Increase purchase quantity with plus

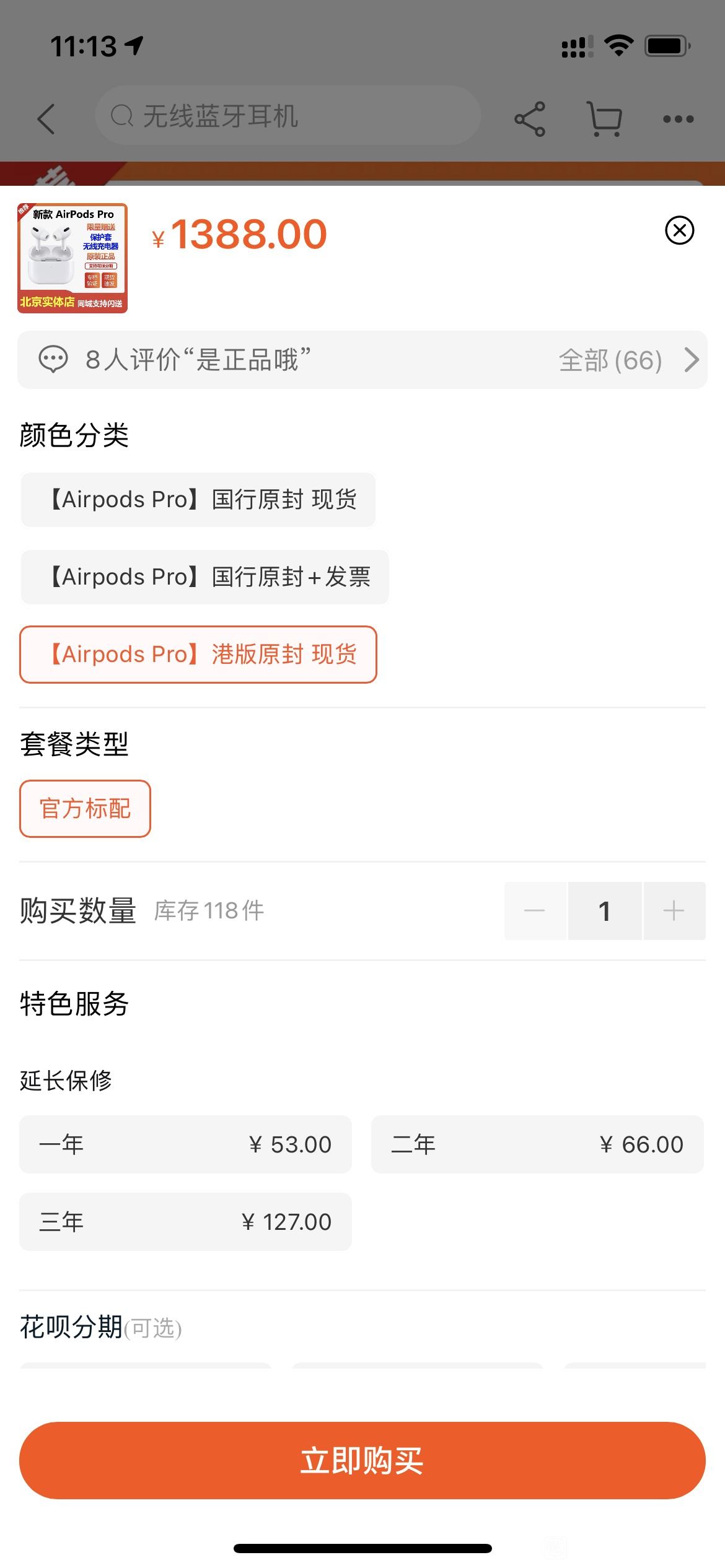click(674, 911)
